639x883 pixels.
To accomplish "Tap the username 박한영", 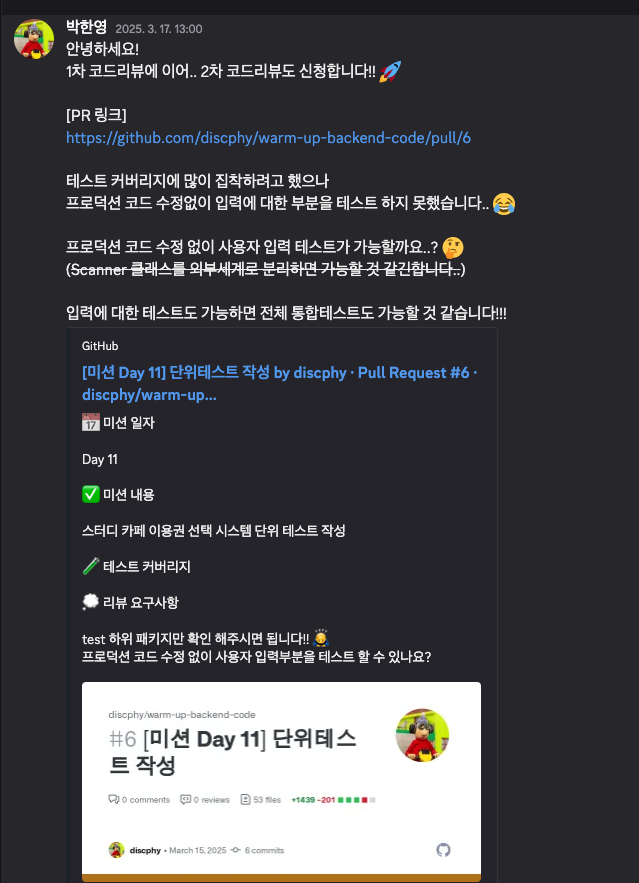I will [x=87, y=28].
